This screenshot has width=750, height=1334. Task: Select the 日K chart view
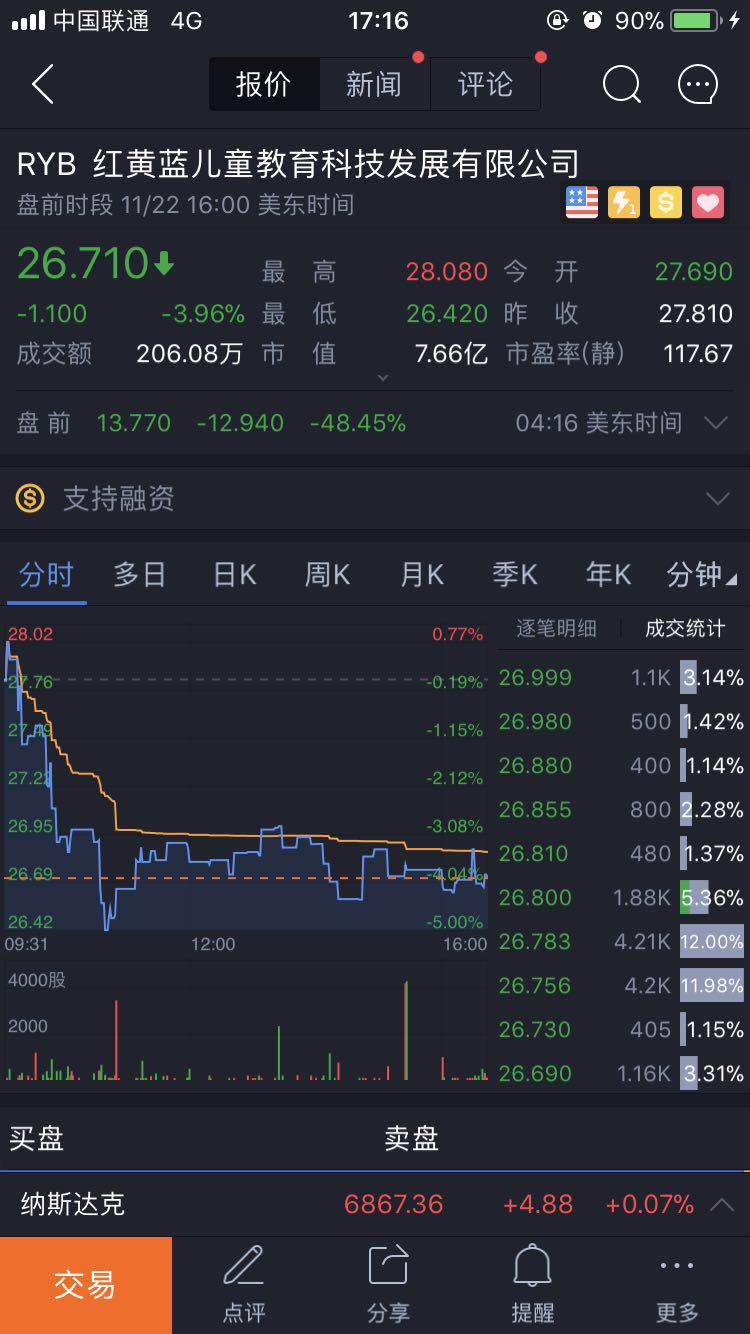pyautogui.click(x=235, y=575)
